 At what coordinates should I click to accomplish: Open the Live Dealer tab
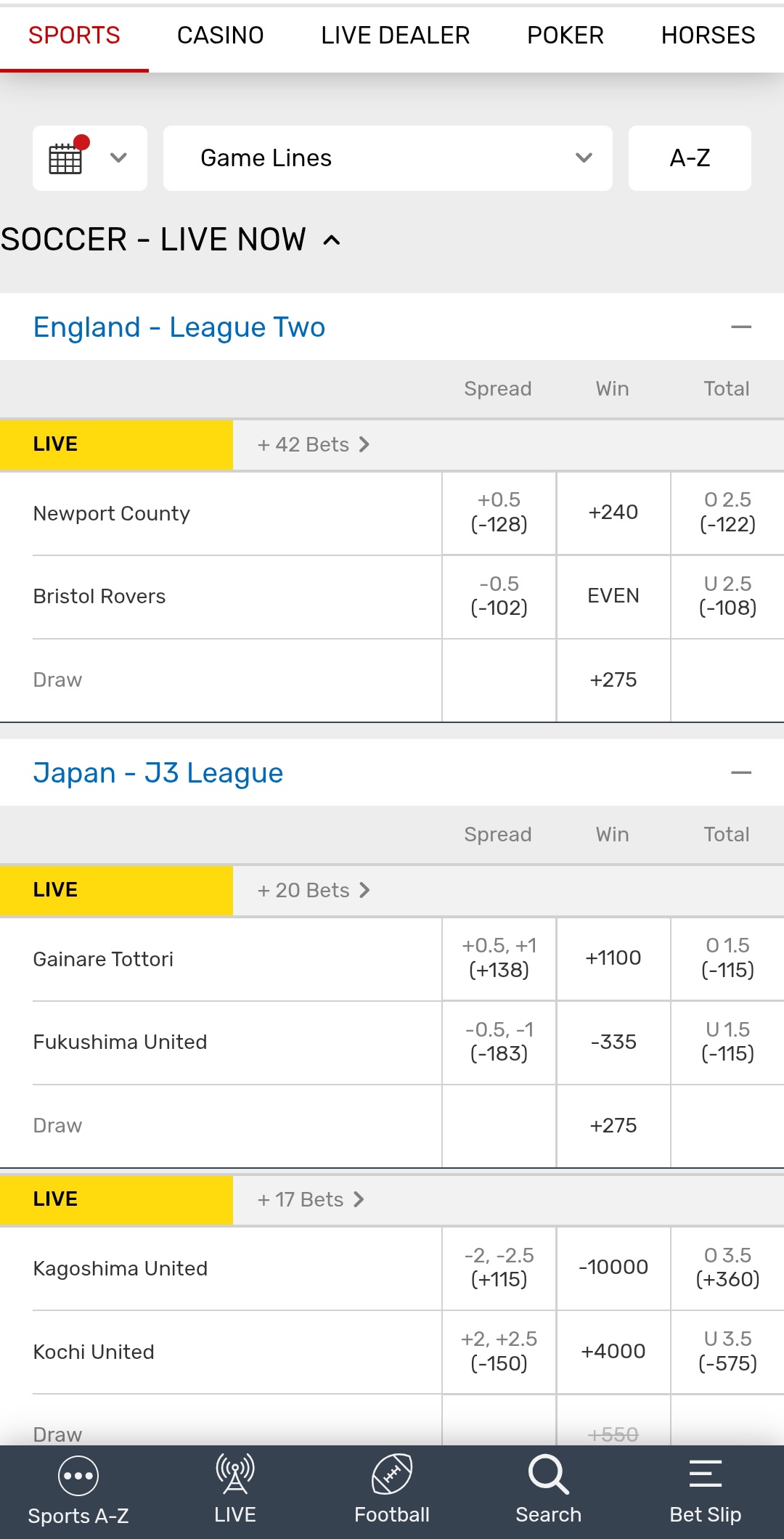(395, 35)
